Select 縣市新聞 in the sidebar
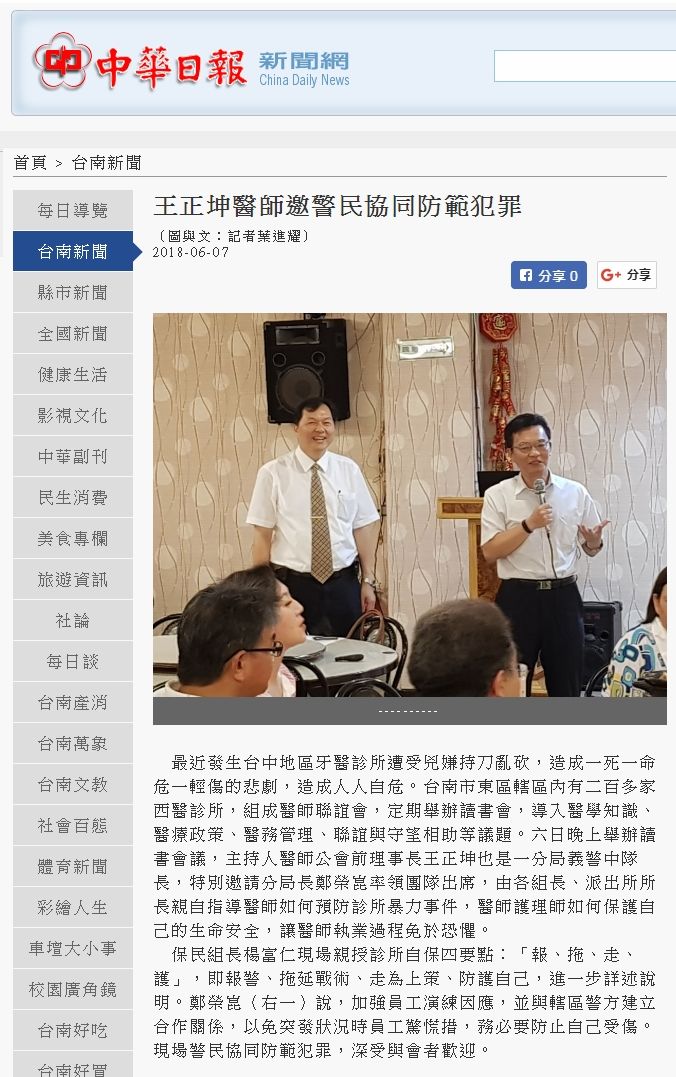The width and height of the screenshot is (676, 1077). (72, 292)
